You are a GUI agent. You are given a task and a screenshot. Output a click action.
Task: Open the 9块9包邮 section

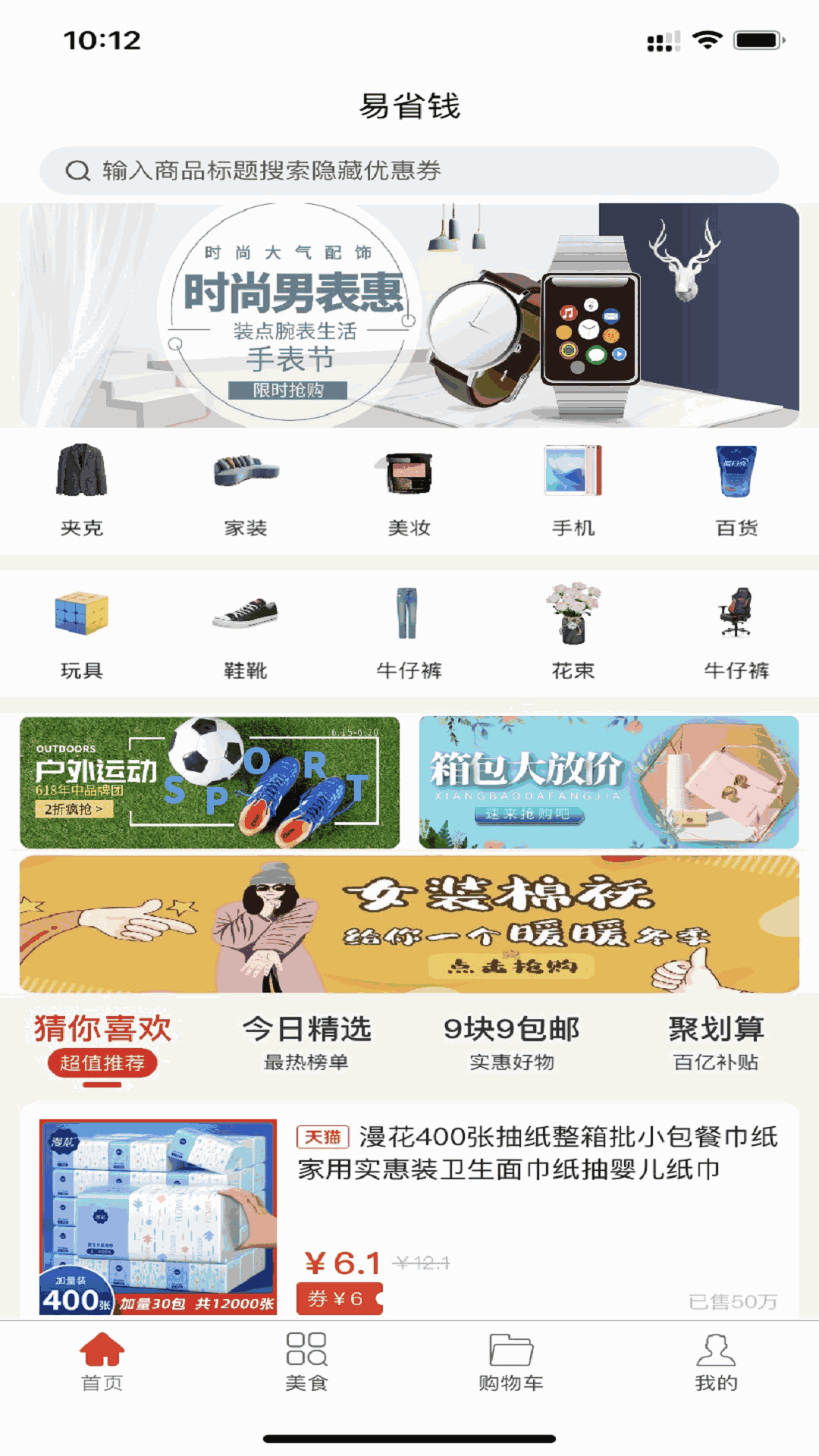(512, 1031)
